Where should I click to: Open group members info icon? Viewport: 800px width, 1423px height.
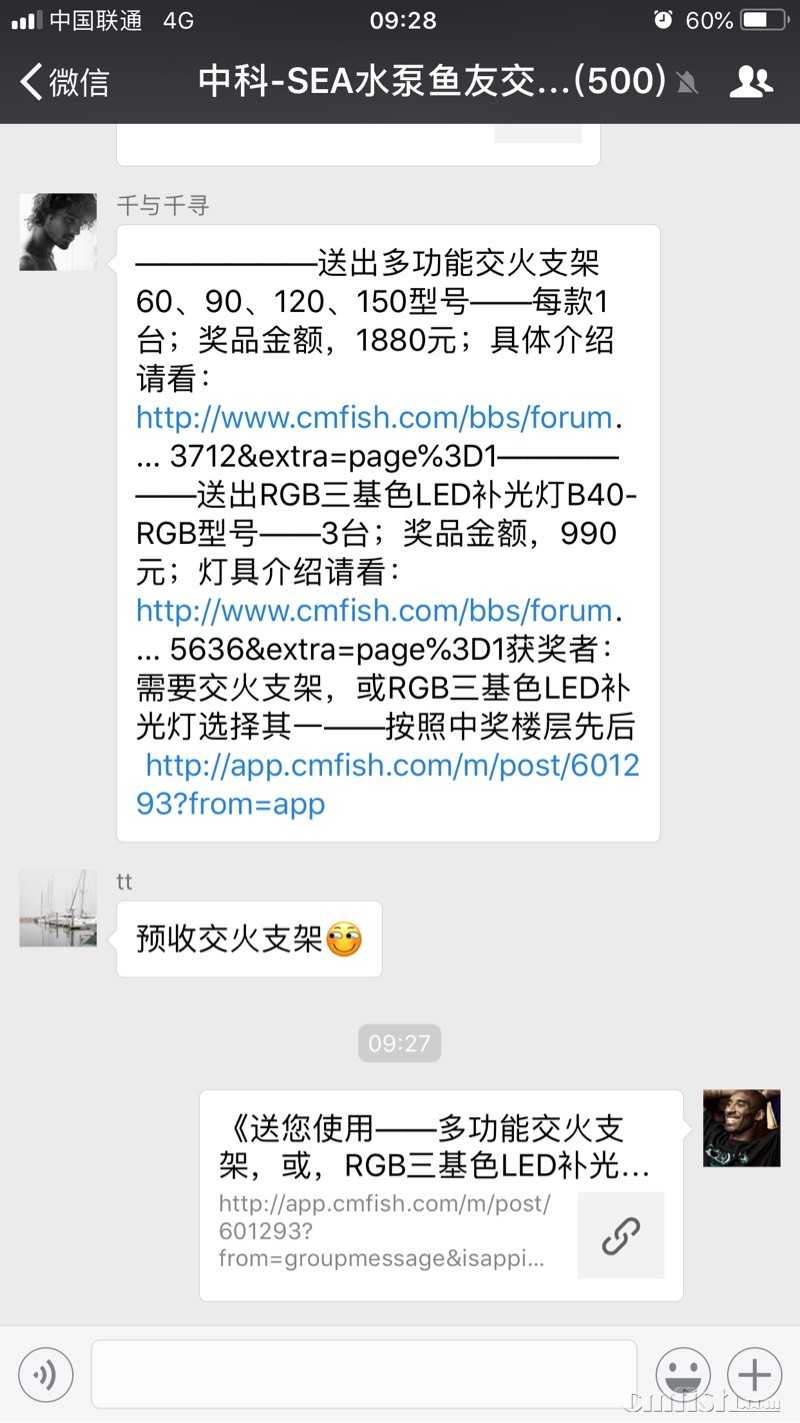pos(751,82)
